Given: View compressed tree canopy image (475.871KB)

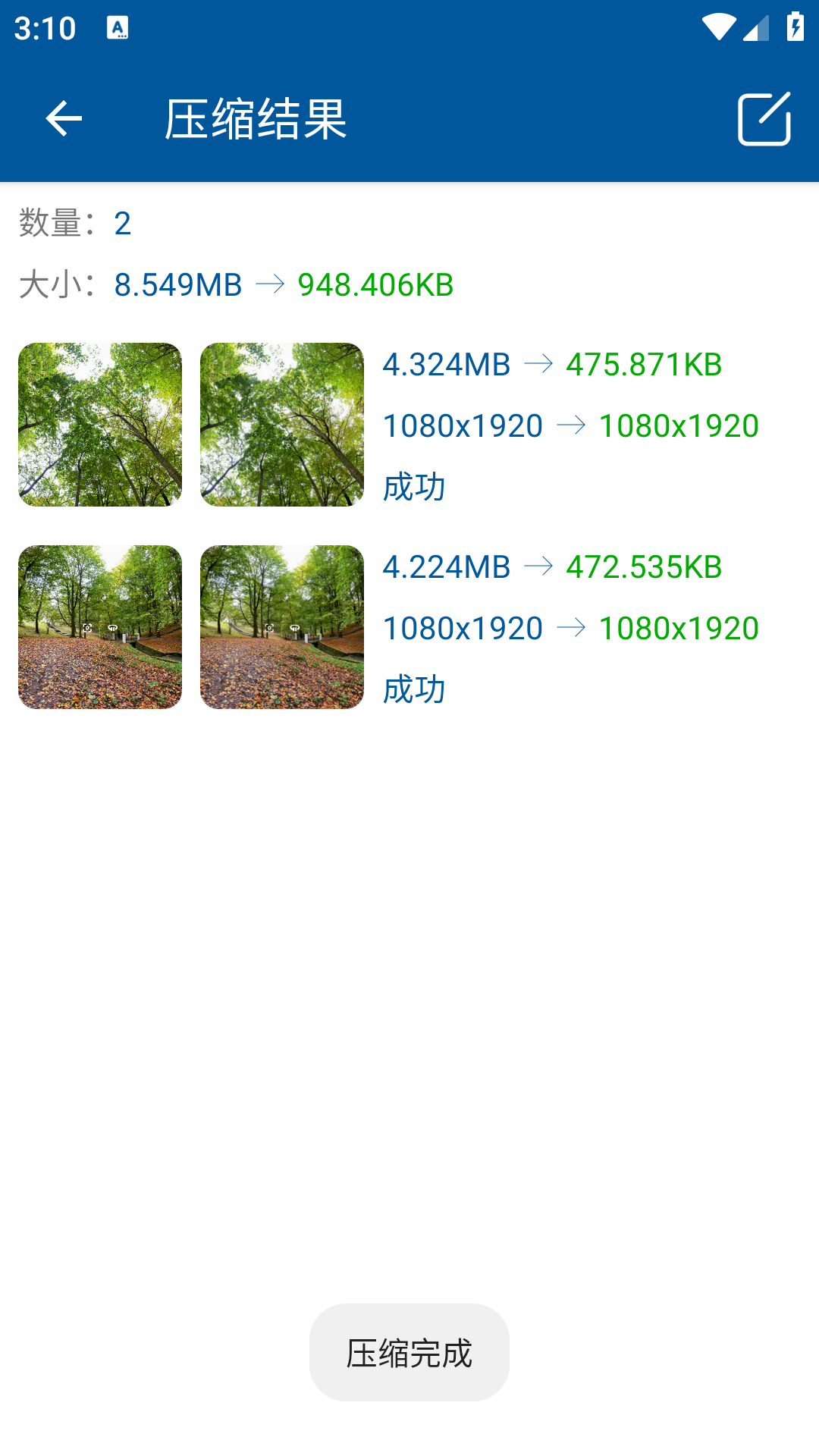Looking at the screenshot, I should pyautogui.click(x=282, y=425).
